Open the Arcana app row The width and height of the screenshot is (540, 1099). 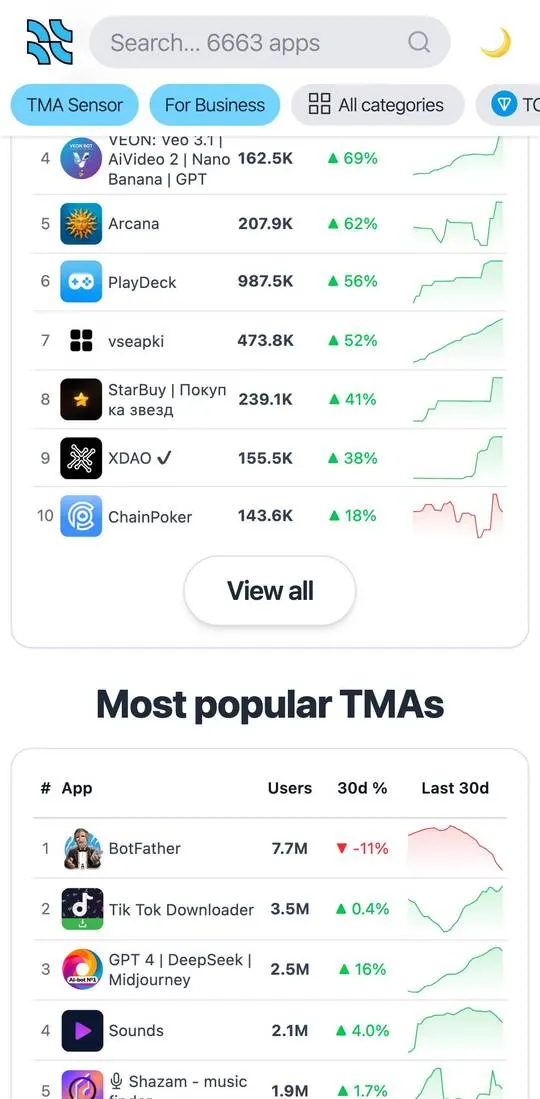(270, 224)
